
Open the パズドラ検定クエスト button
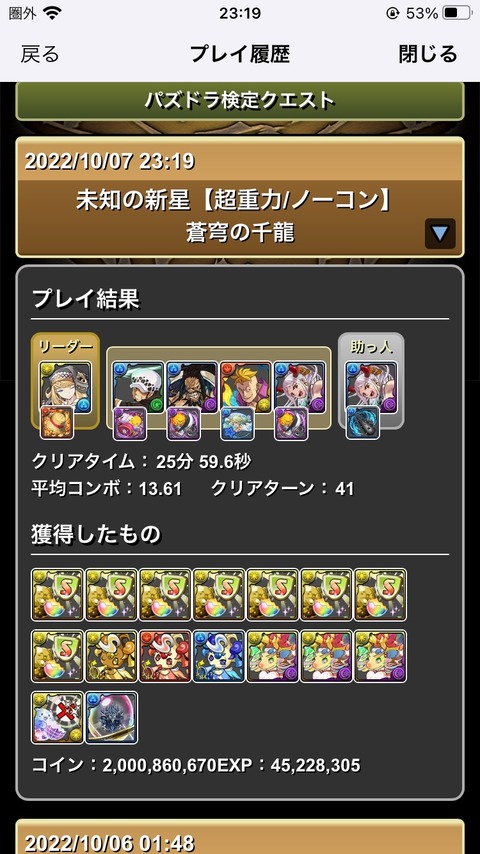pyautogui.click(x=240, y=101)
